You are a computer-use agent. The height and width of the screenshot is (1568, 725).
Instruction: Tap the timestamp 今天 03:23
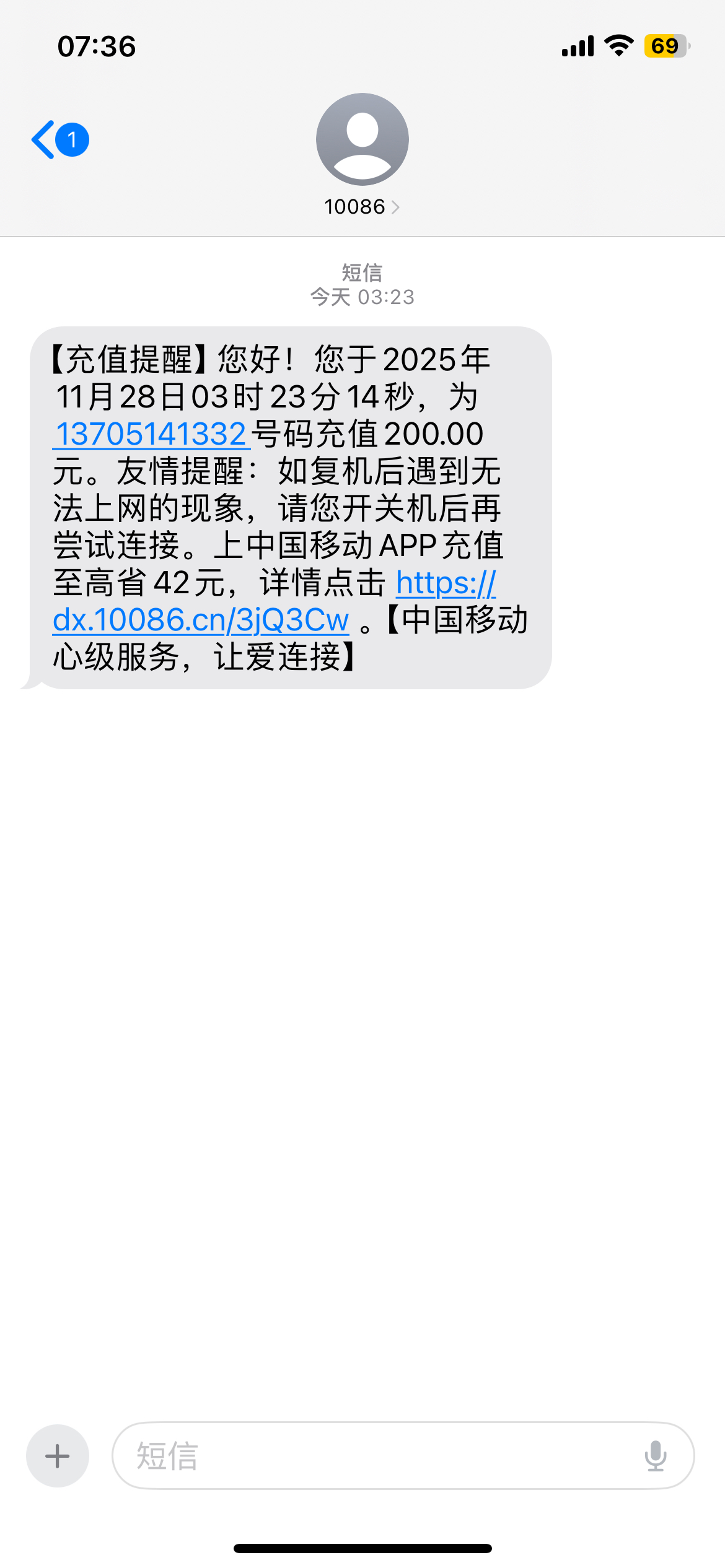[x=362, y=297]
